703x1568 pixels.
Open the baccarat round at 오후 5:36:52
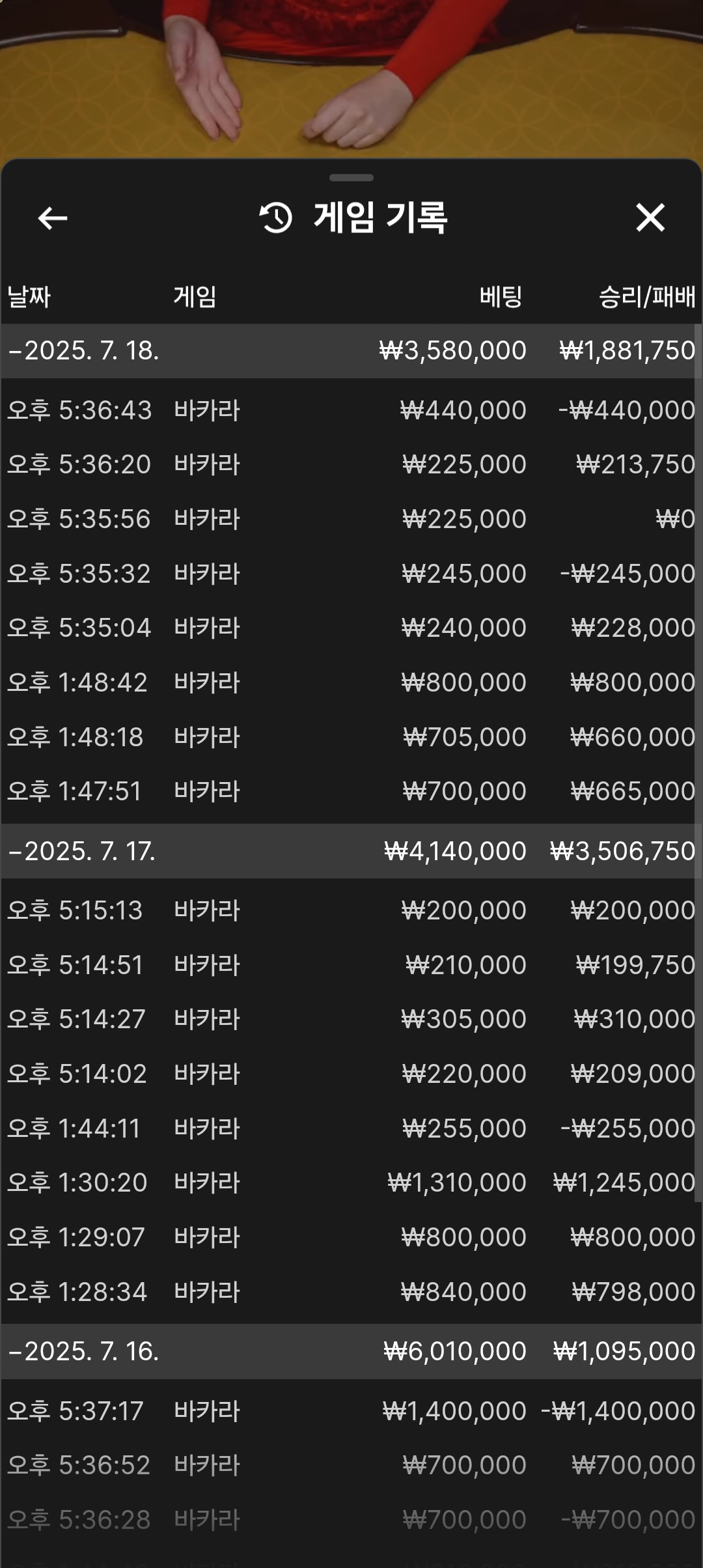pyautogui.click(x=351, y=1465)
